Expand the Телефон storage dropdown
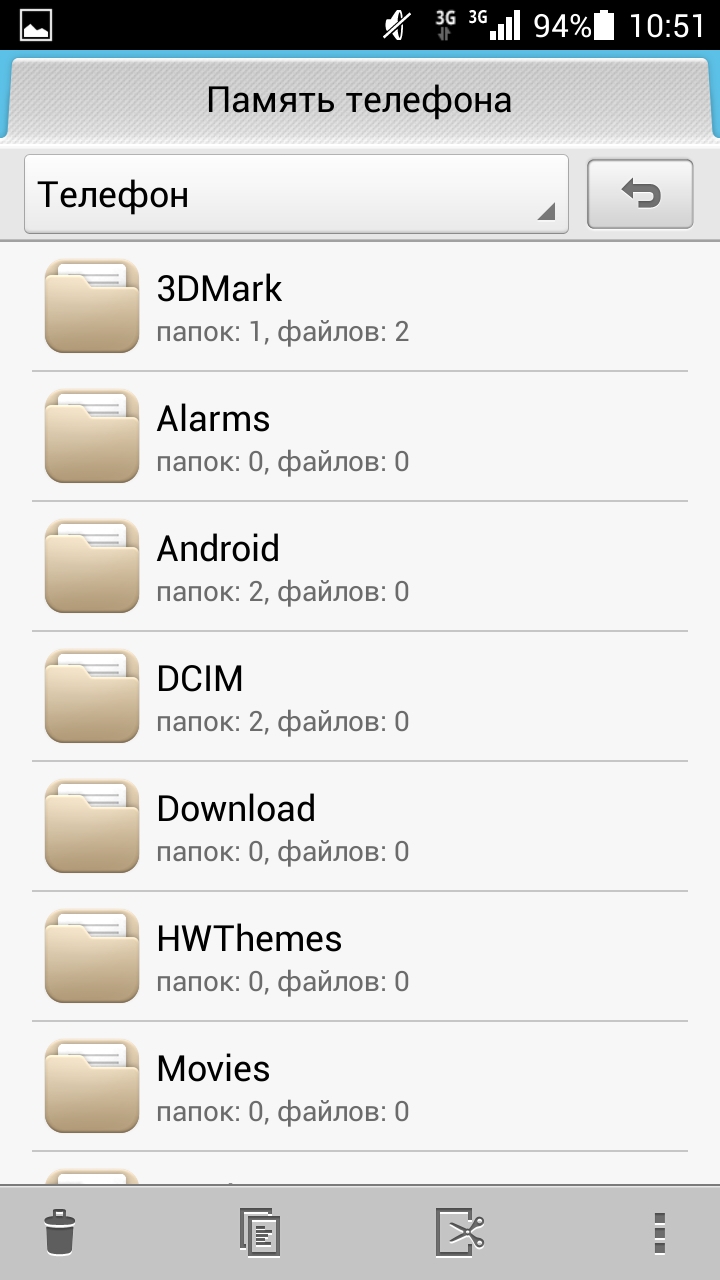The width and height of the screenshot is (720, 1280). (296, 194)
